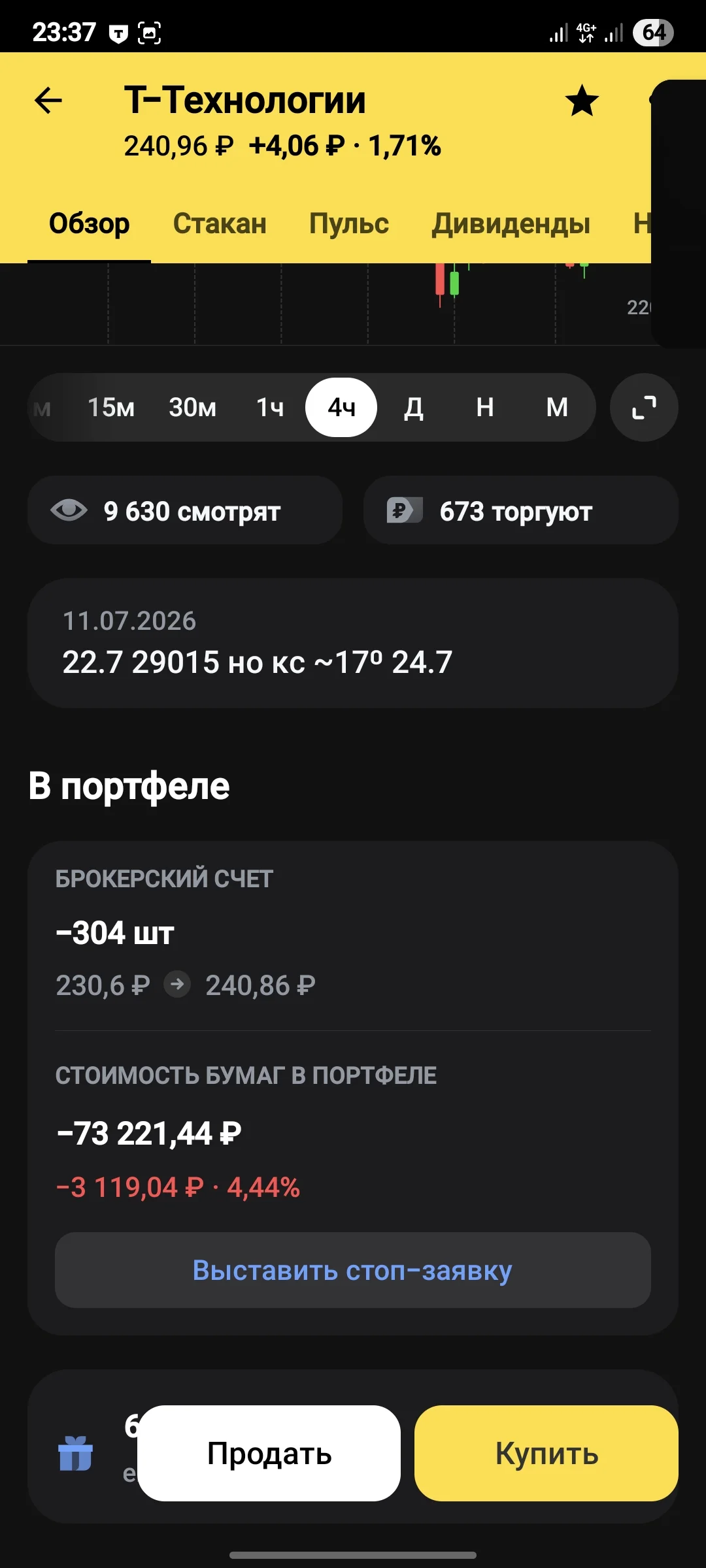
Task: Choose the 1ч chart timeframe
Action: [x=270, y=407]
